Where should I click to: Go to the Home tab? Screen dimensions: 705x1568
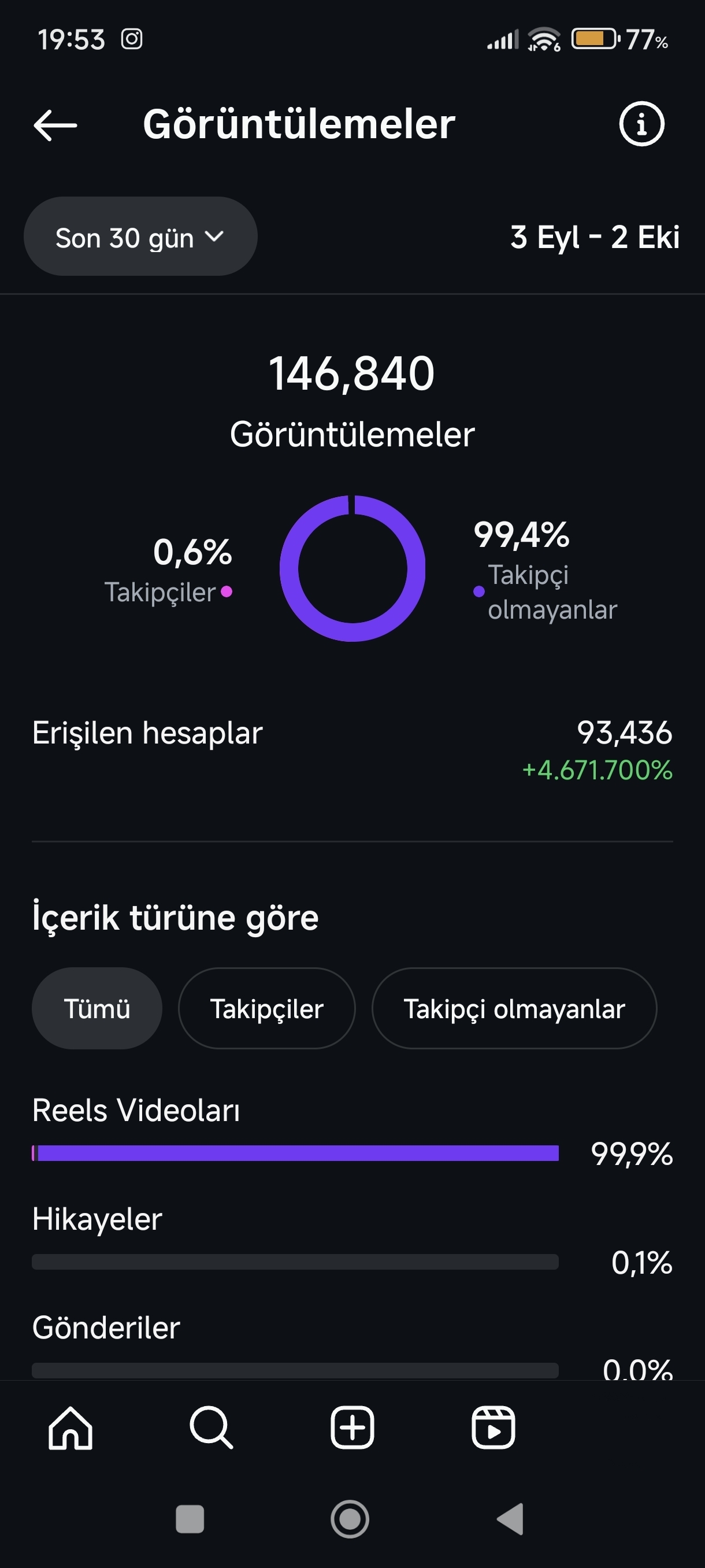70,1428
